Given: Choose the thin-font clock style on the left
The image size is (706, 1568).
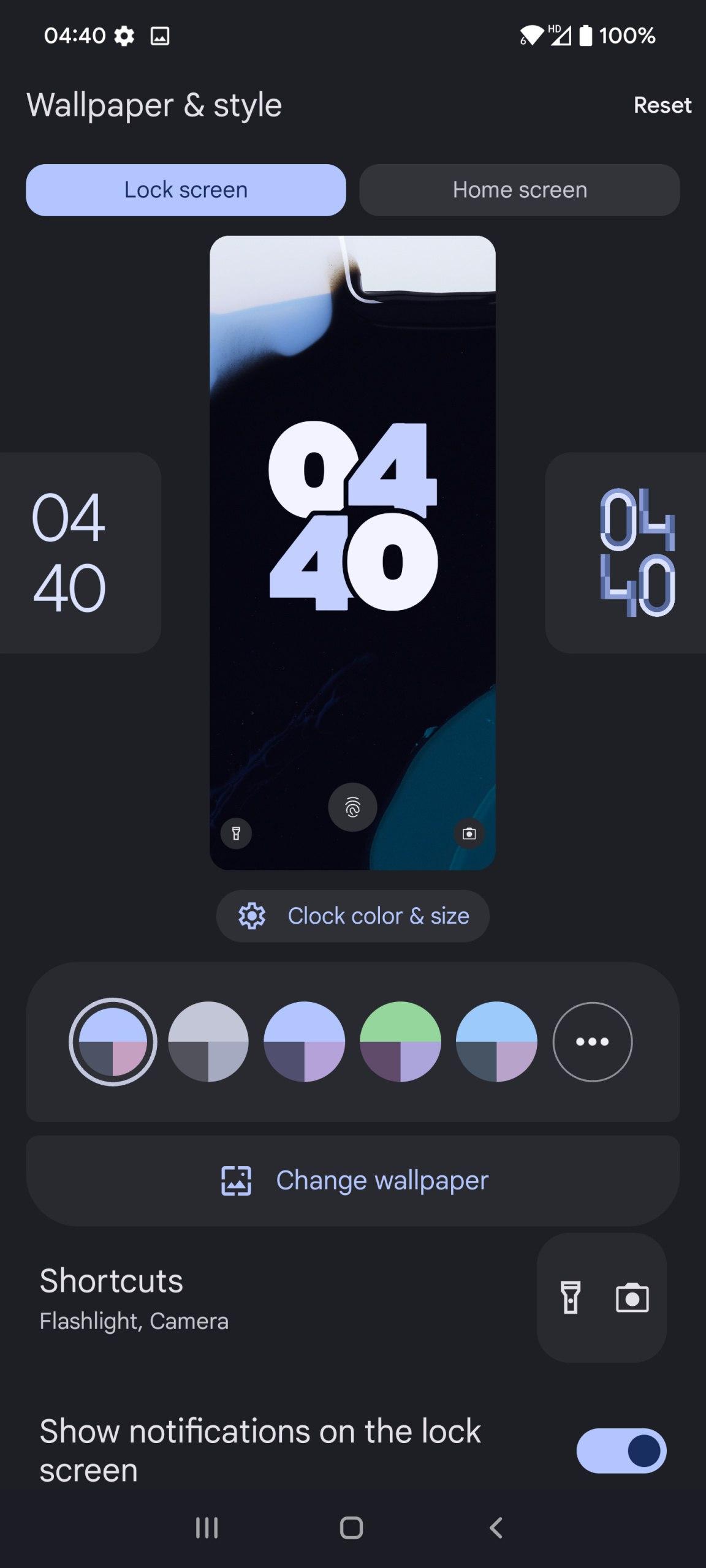Looking at the screenshot, I should [80, 552].
